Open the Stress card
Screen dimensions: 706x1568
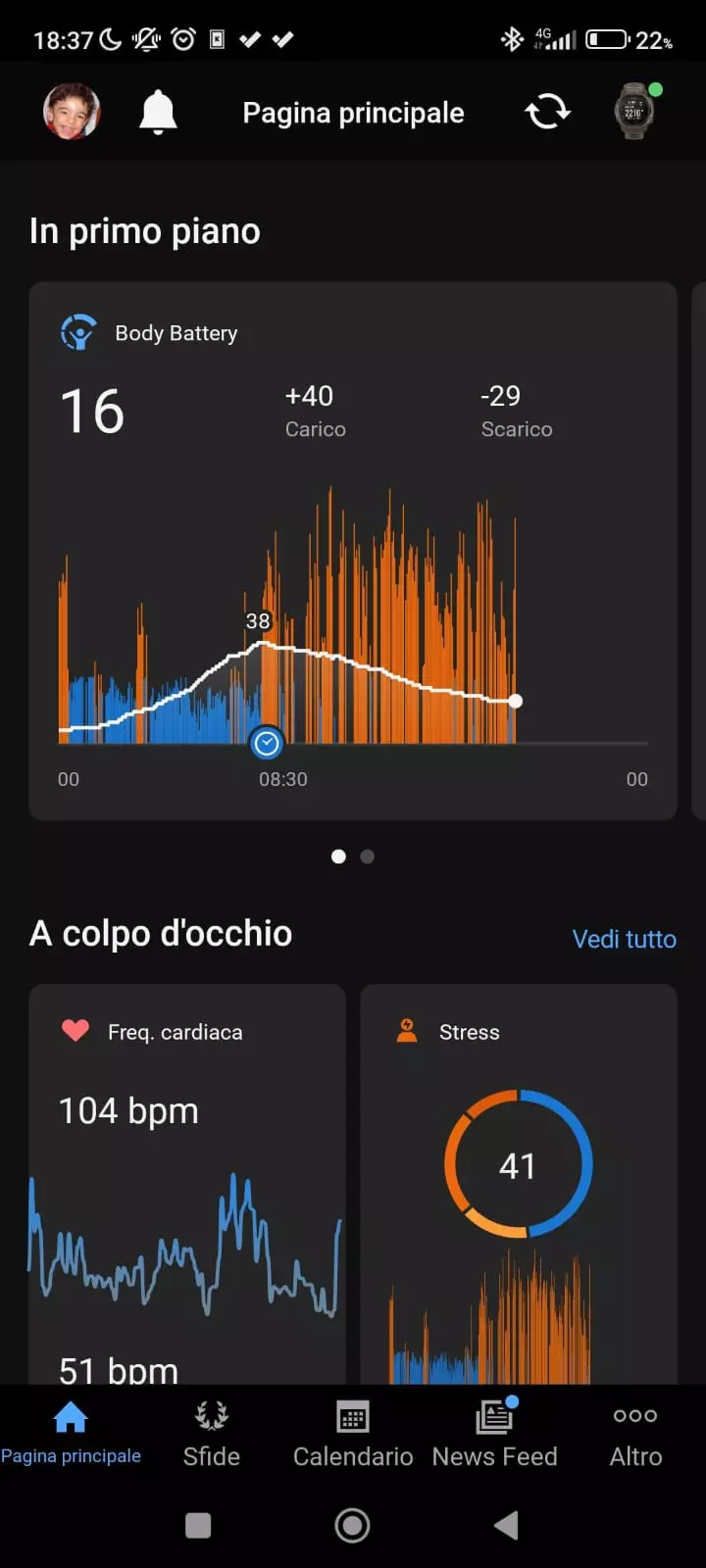518,1176
